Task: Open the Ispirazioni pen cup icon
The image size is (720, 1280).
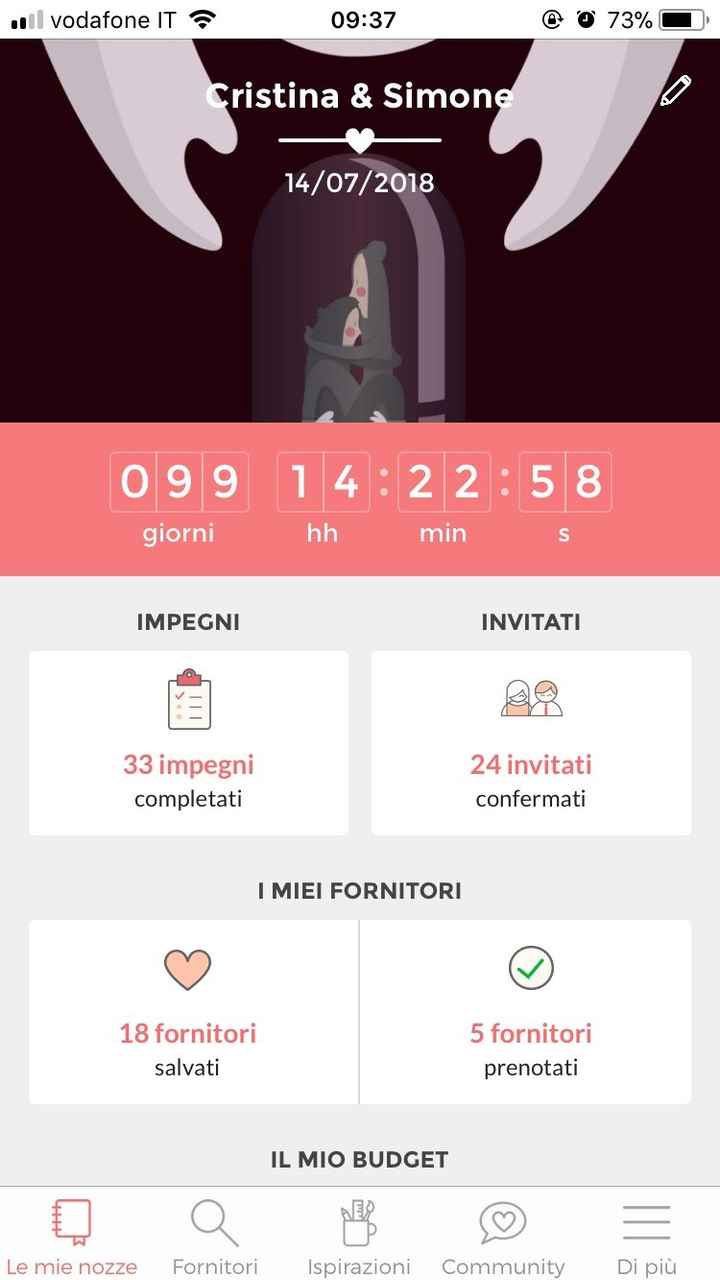Action: 358,1220
